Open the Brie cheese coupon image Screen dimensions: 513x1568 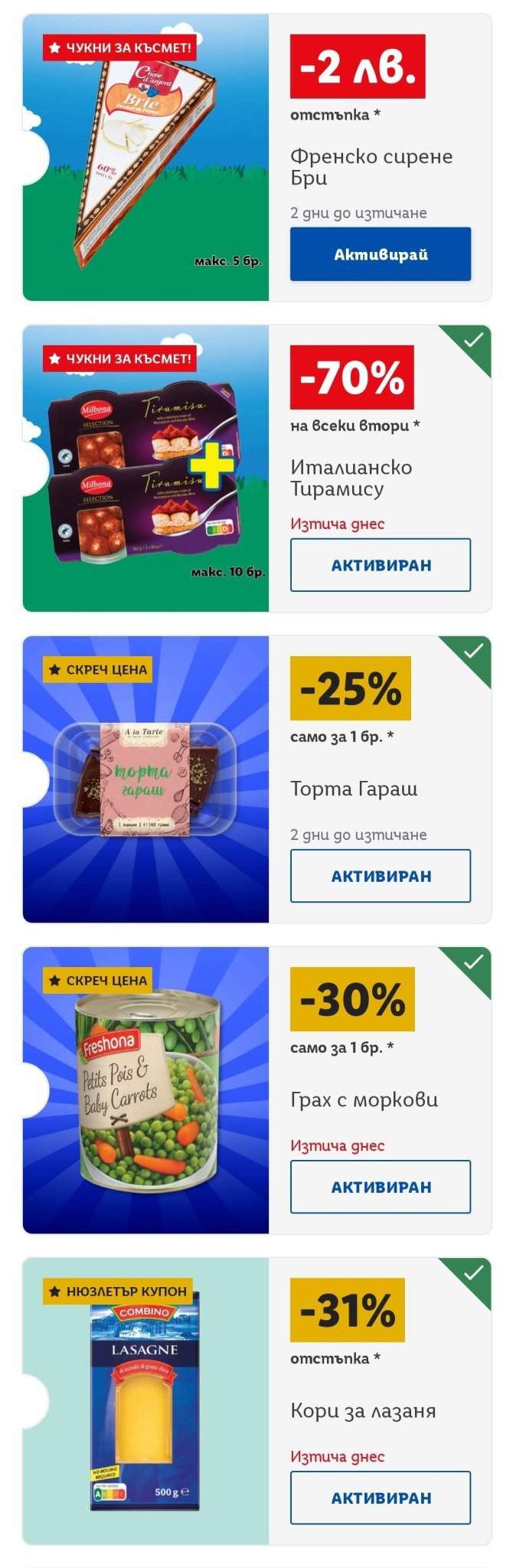pos(145,158)
